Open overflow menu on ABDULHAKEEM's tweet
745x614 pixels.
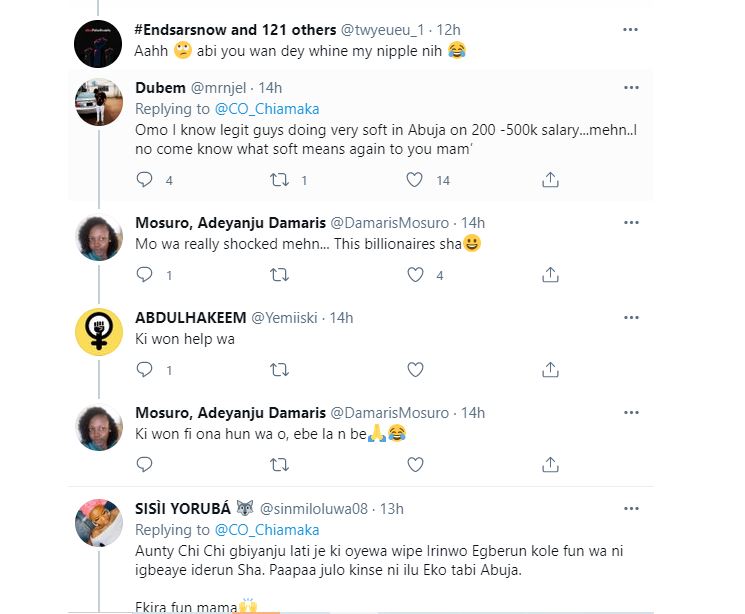click(x=630, y=317)
